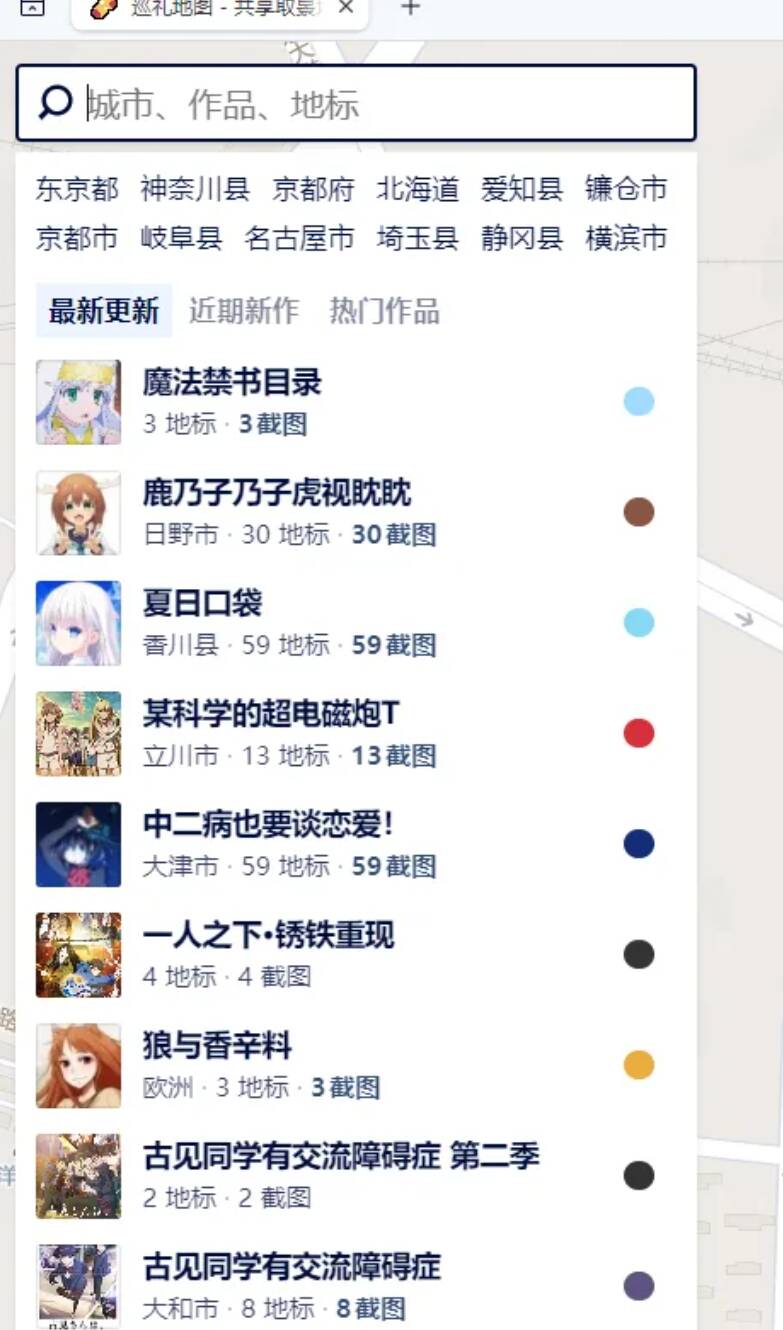Open a new browser tab
This screenshot has width=783, height=1330.
410,8
